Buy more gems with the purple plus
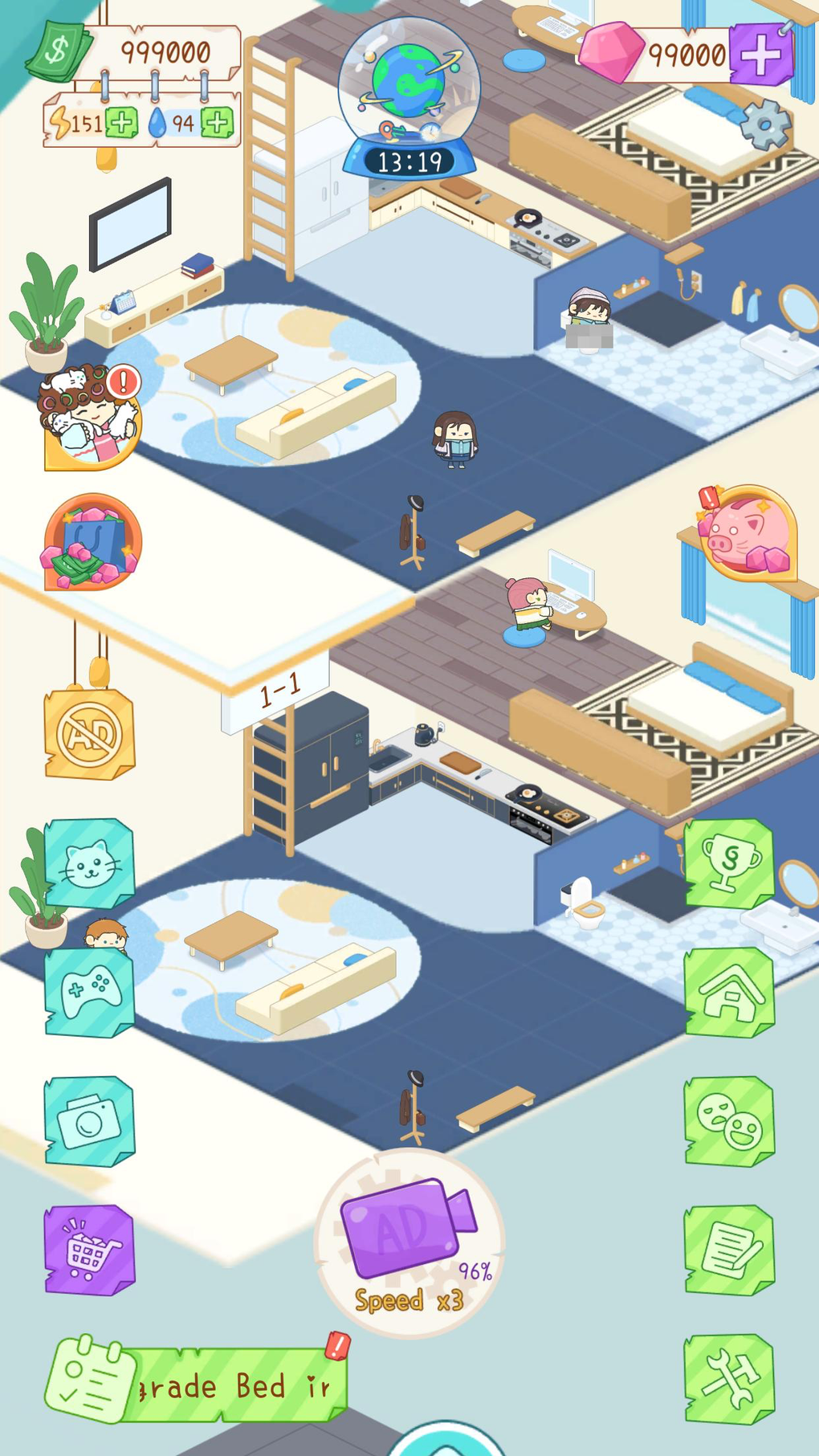 click(x=760, y=55)
